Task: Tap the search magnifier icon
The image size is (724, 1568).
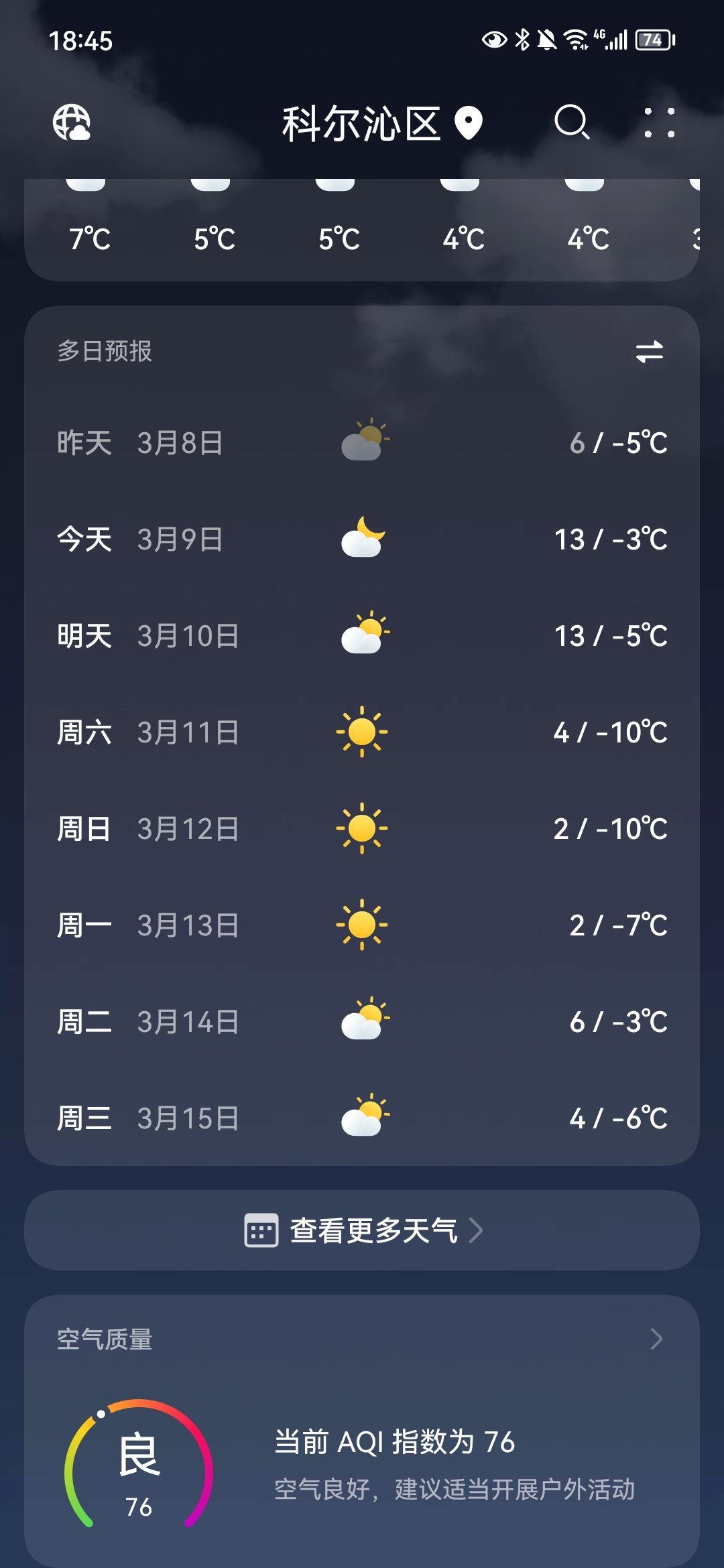Action: pos(572,123)
